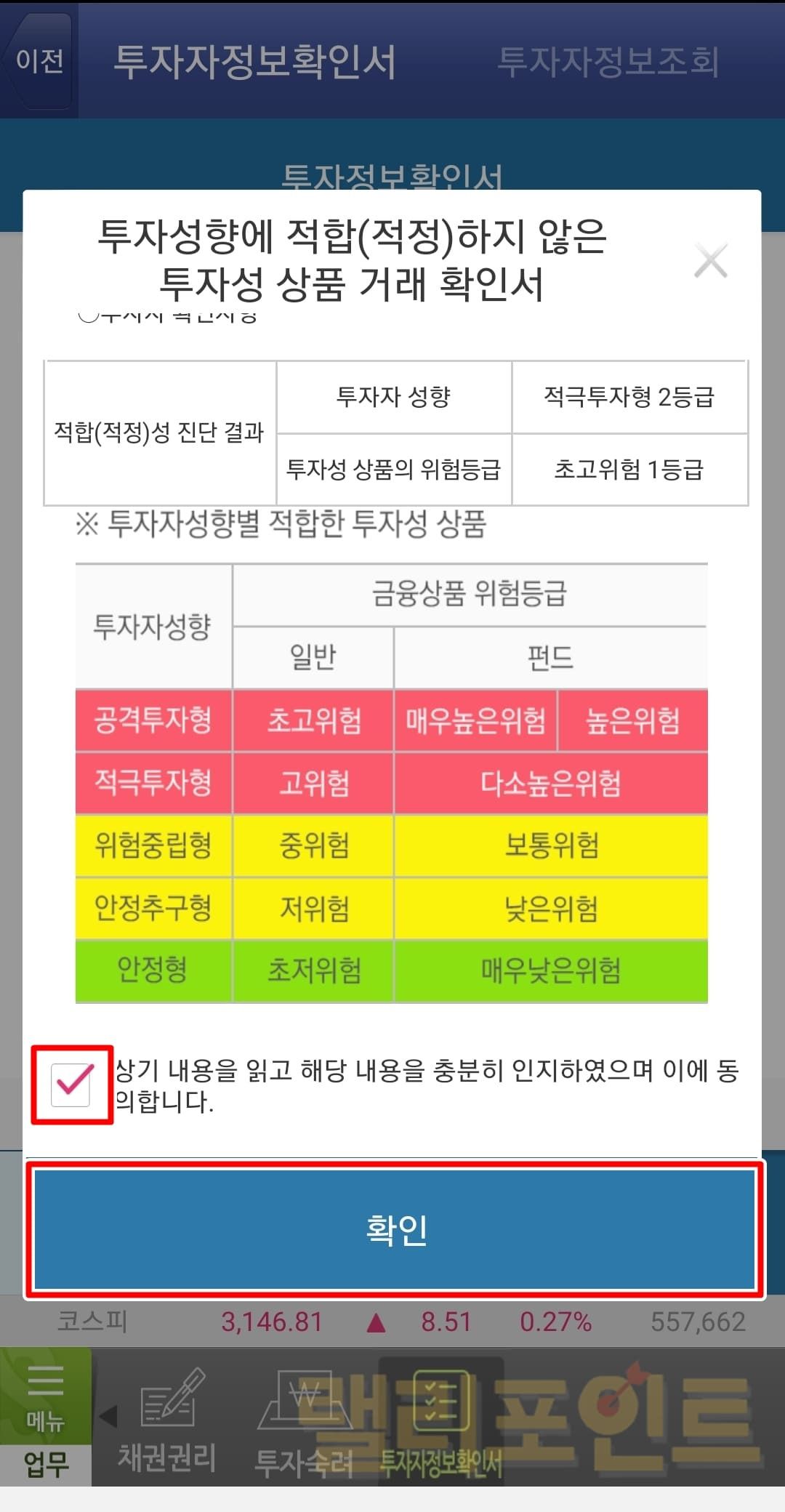The image size is (785, 1512).
Task: Tap the 업무 tab at bottom left
Action: click(45, 1464)
